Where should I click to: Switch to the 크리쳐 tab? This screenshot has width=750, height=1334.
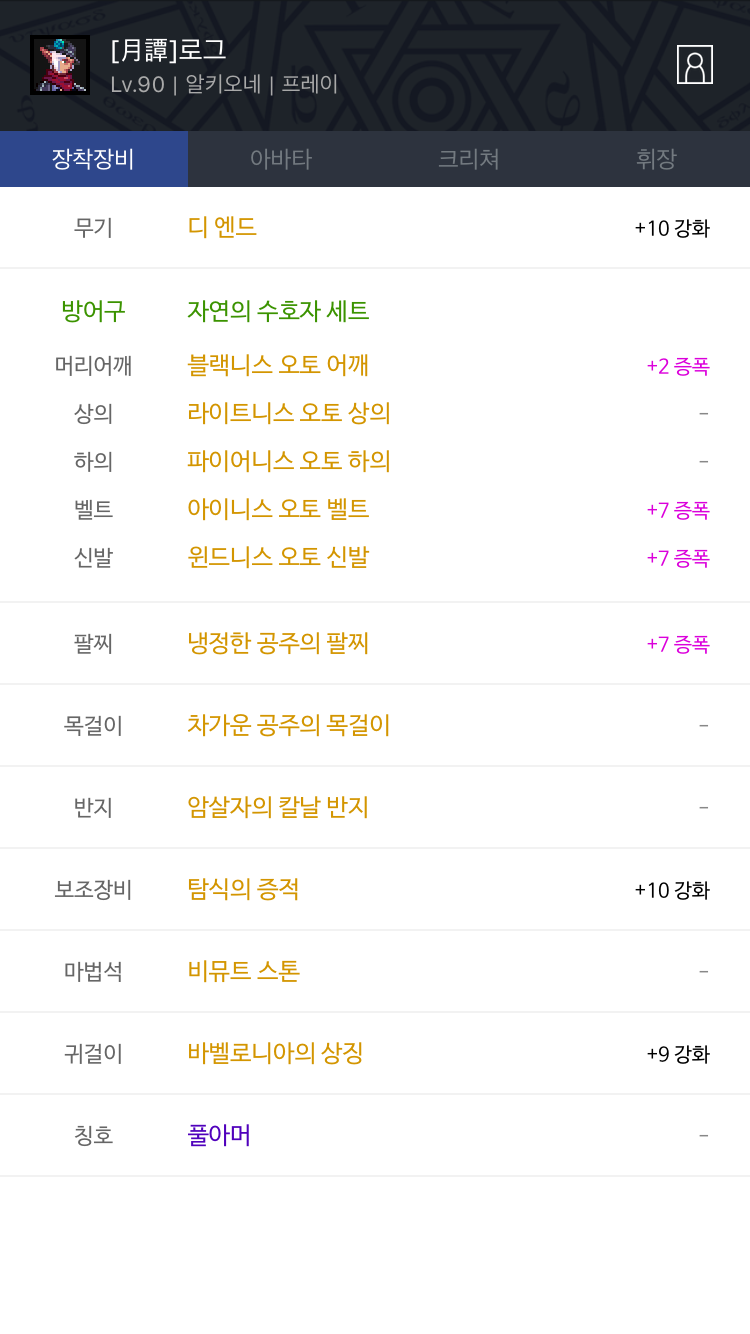pyautogui.click(x=469, y=159)
